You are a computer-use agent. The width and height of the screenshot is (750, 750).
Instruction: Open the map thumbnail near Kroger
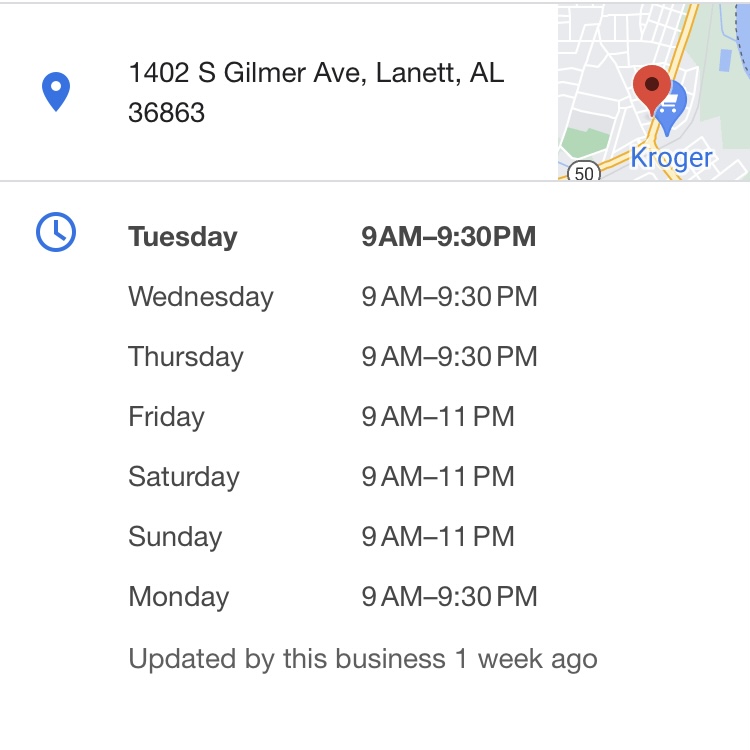pos(653,92)
